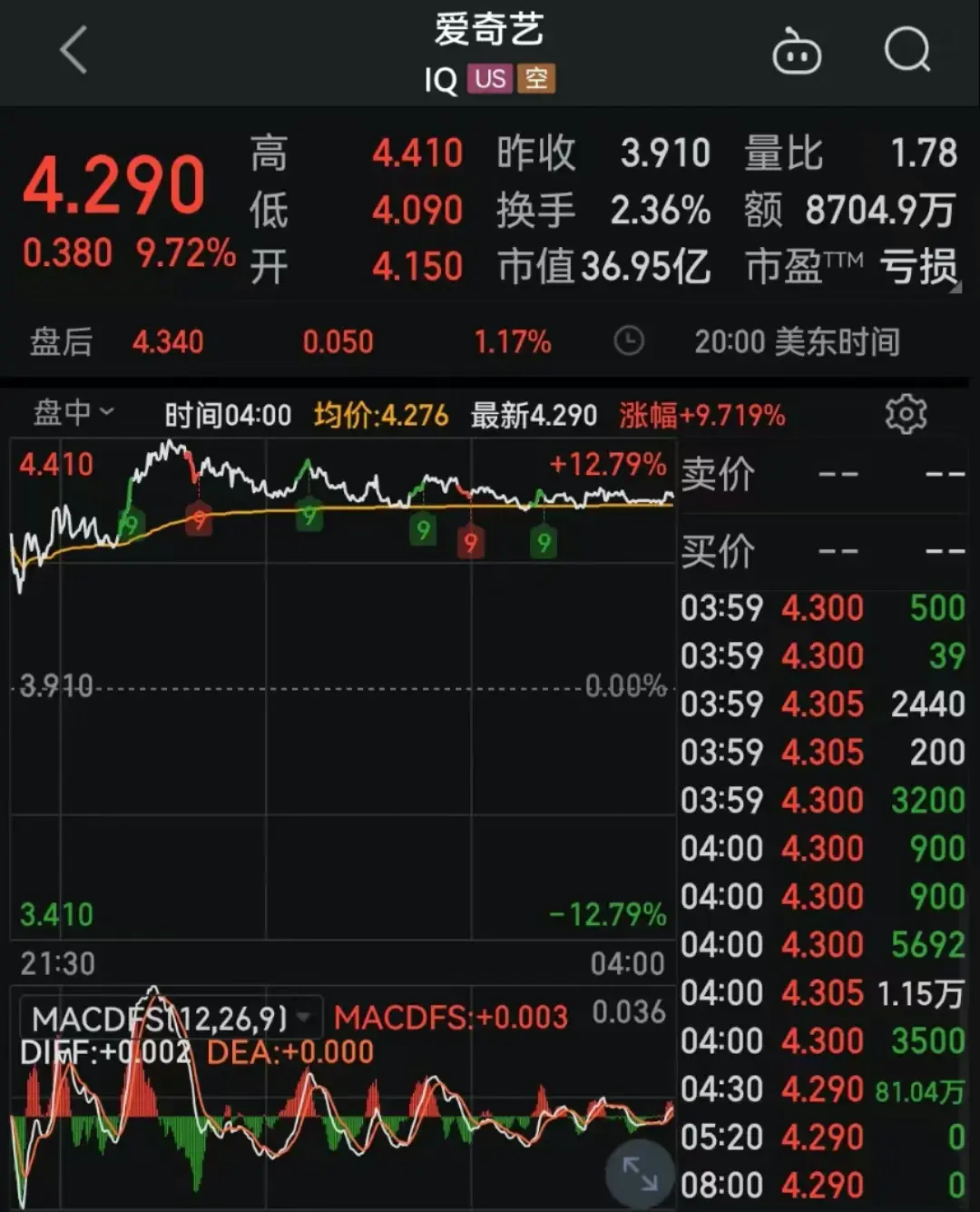Go back using the top-left arrow
Screen dimensions: 980x1212
point(74,50)
